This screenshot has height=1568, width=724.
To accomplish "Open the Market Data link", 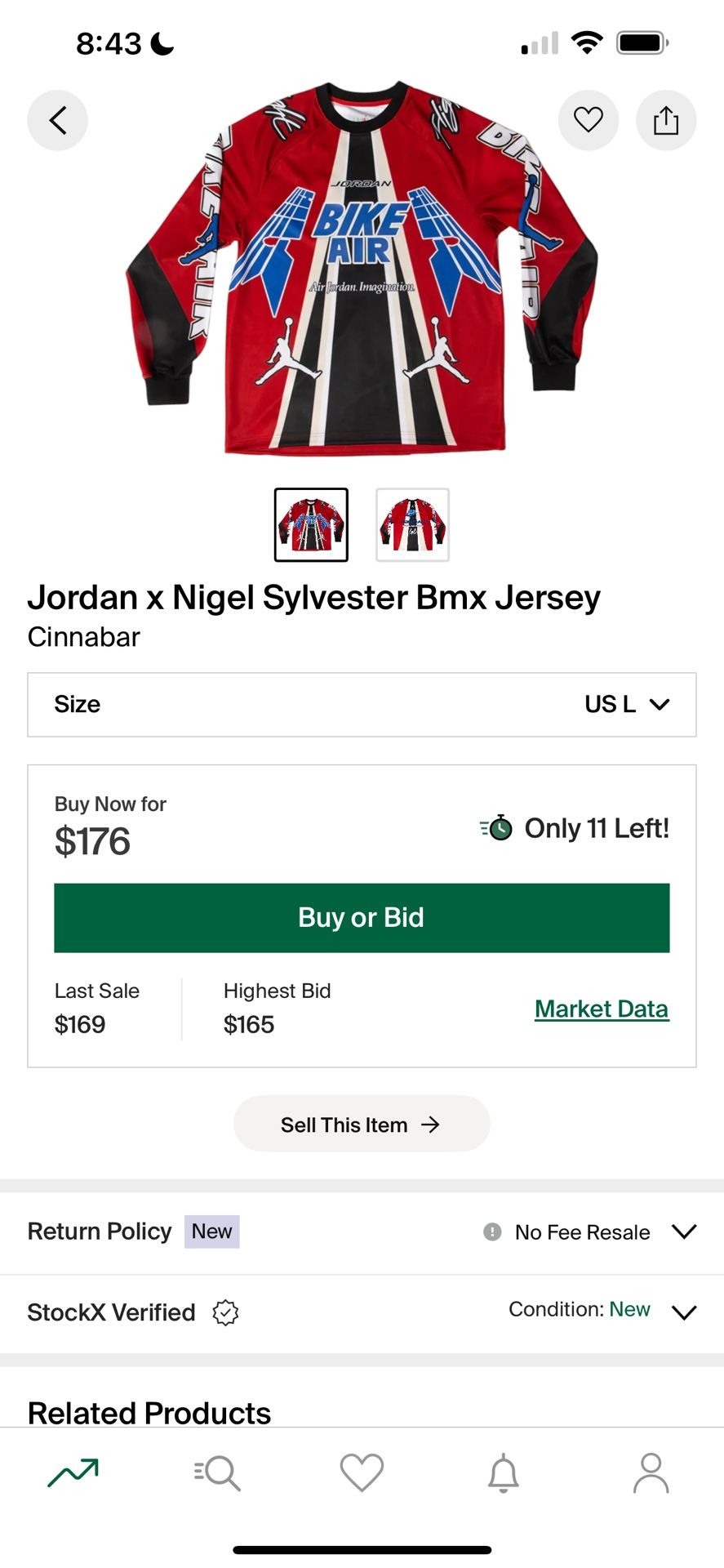I will point(602,1008).
